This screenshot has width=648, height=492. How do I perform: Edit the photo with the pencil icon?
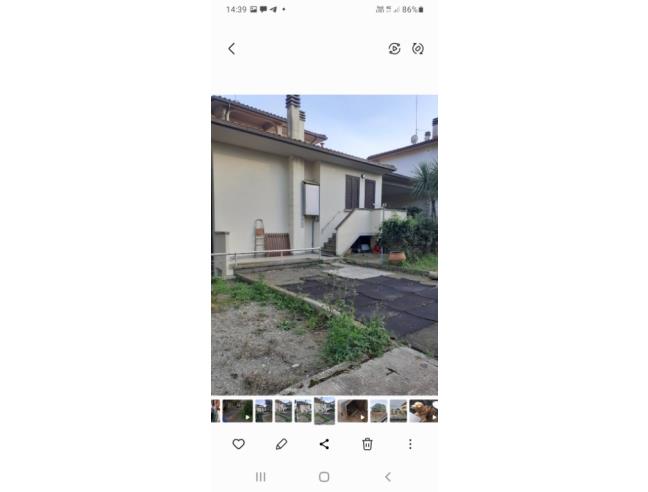[281, 444]
